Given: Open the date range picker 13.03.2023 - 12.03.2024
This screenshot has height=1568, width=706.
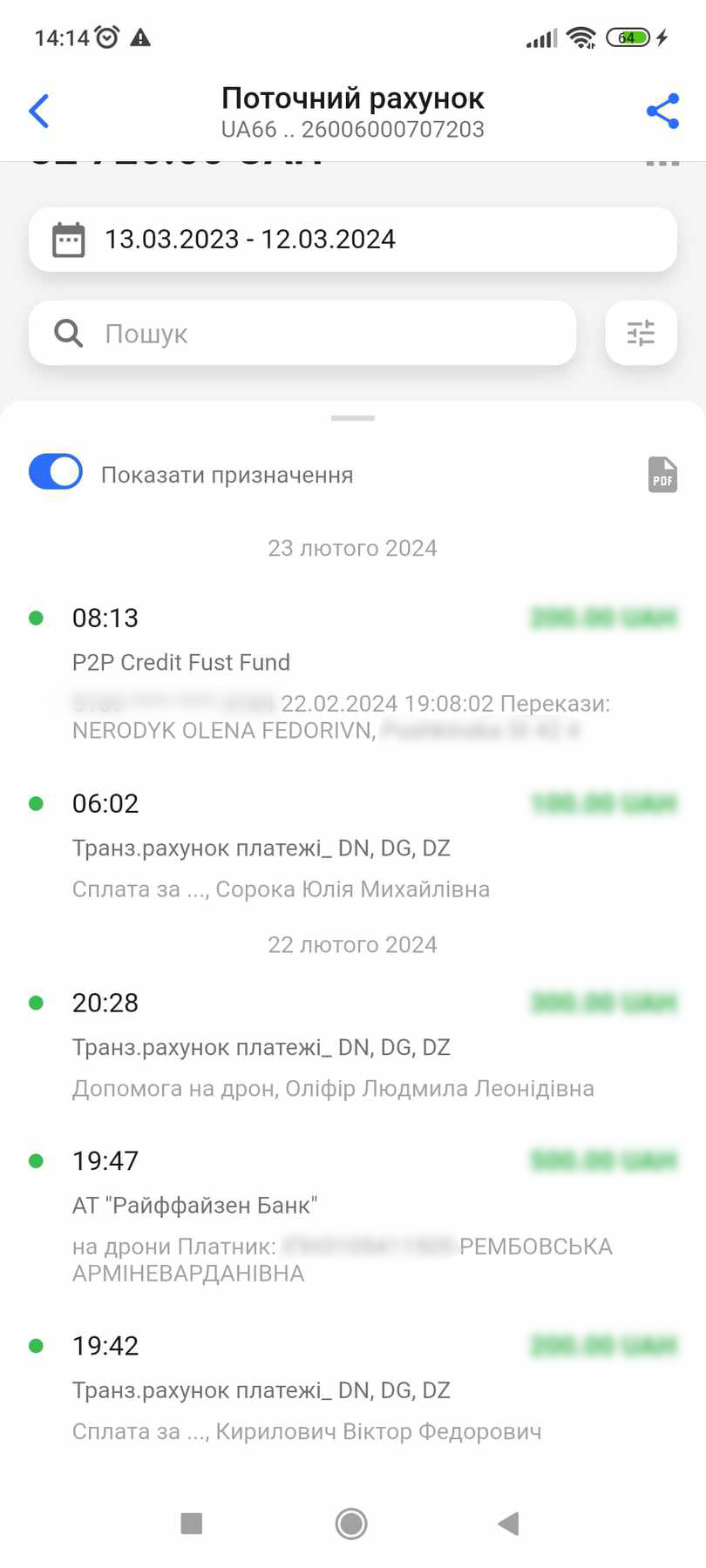Looking at the screenshot, I should click(353, 240).
